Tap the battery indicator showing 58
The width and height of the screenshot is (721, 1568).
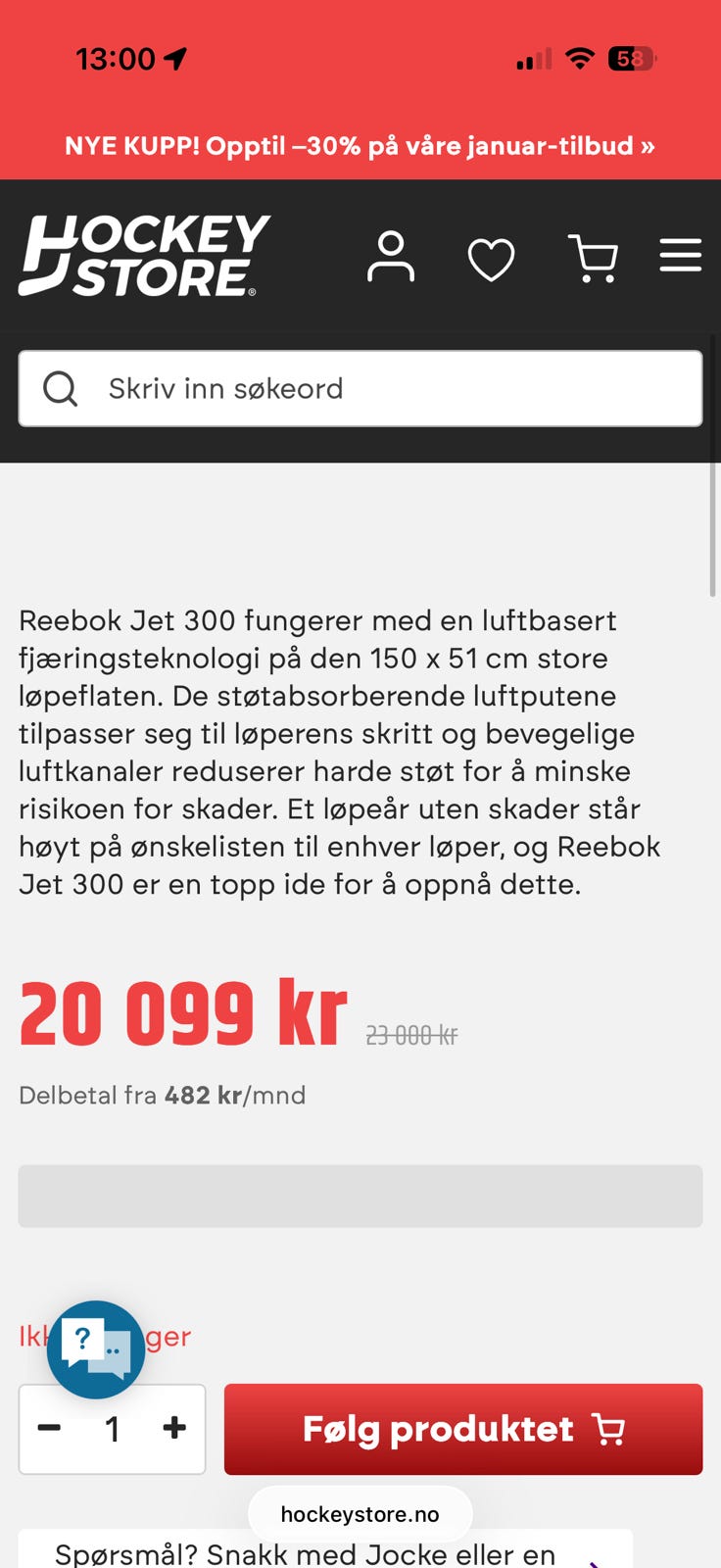click(632, 59)
